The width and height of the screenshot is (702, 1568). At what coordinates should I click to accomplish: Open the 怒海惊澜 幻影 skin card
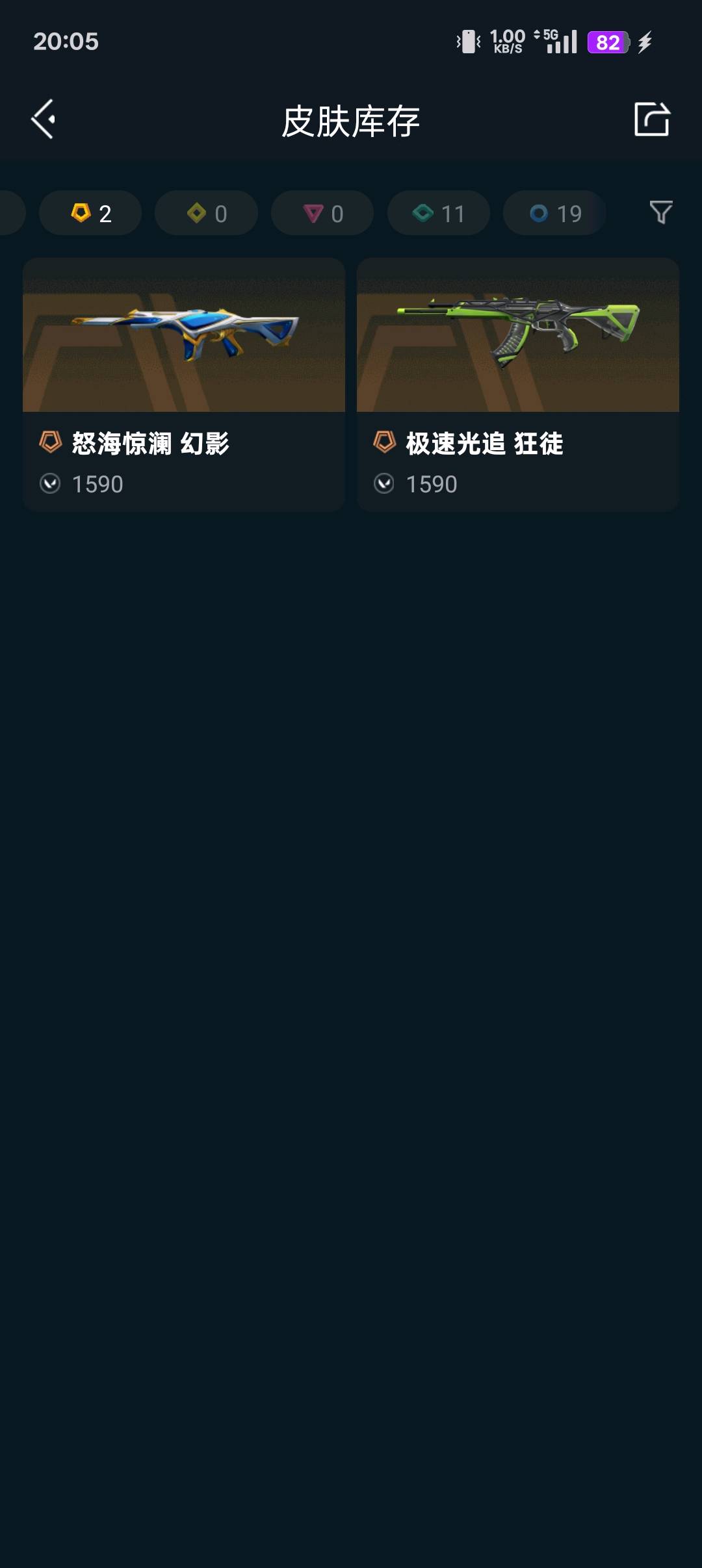pyautogui.click(x=184, y=385)
